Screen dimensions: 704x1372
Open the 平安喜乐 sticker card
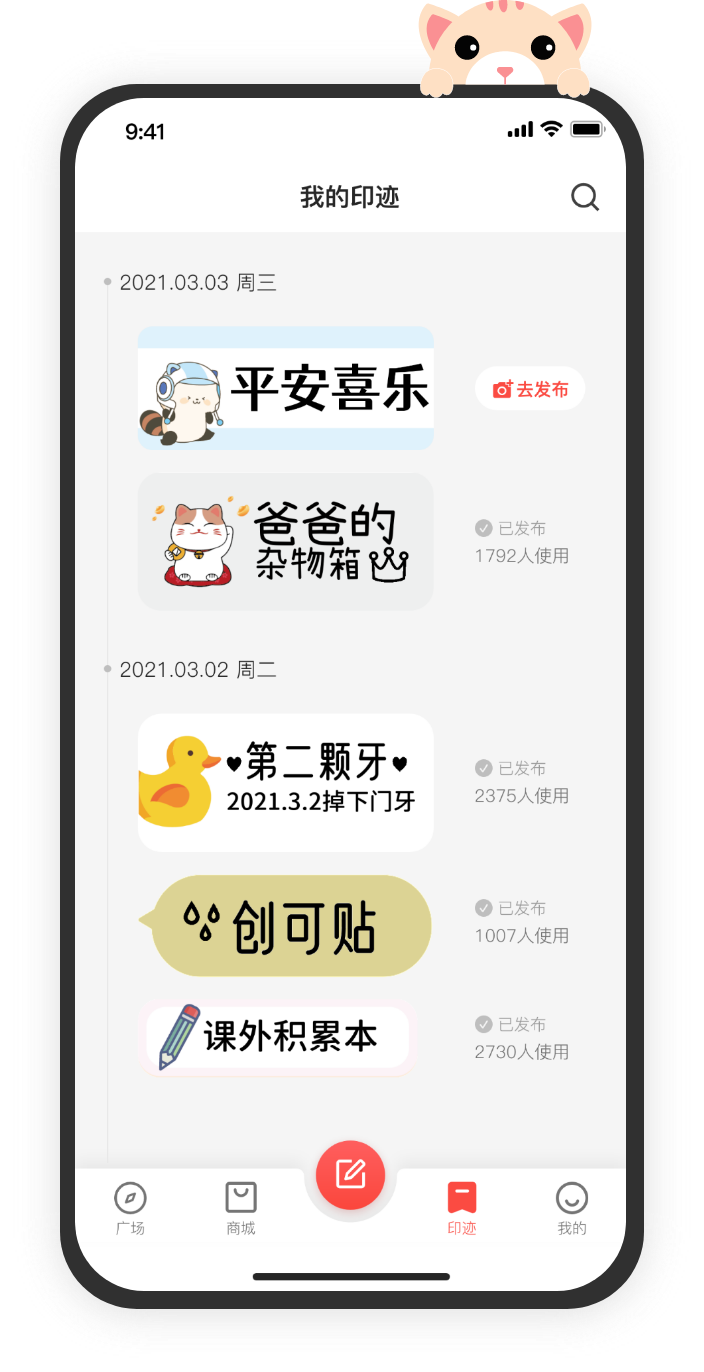[286, 388]
